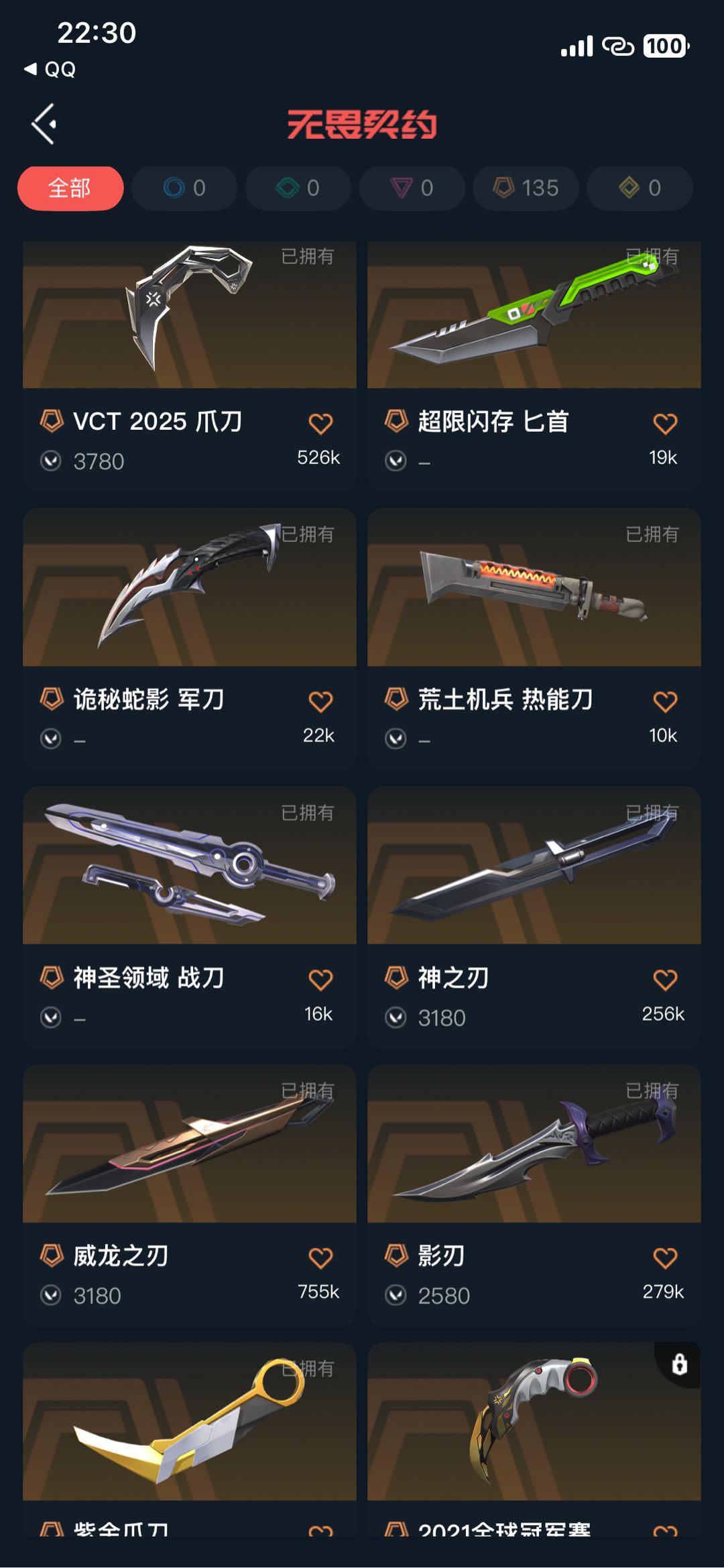
Task: Open the 威龙之刃 skin card
Action: click(x=189, y=1144)
